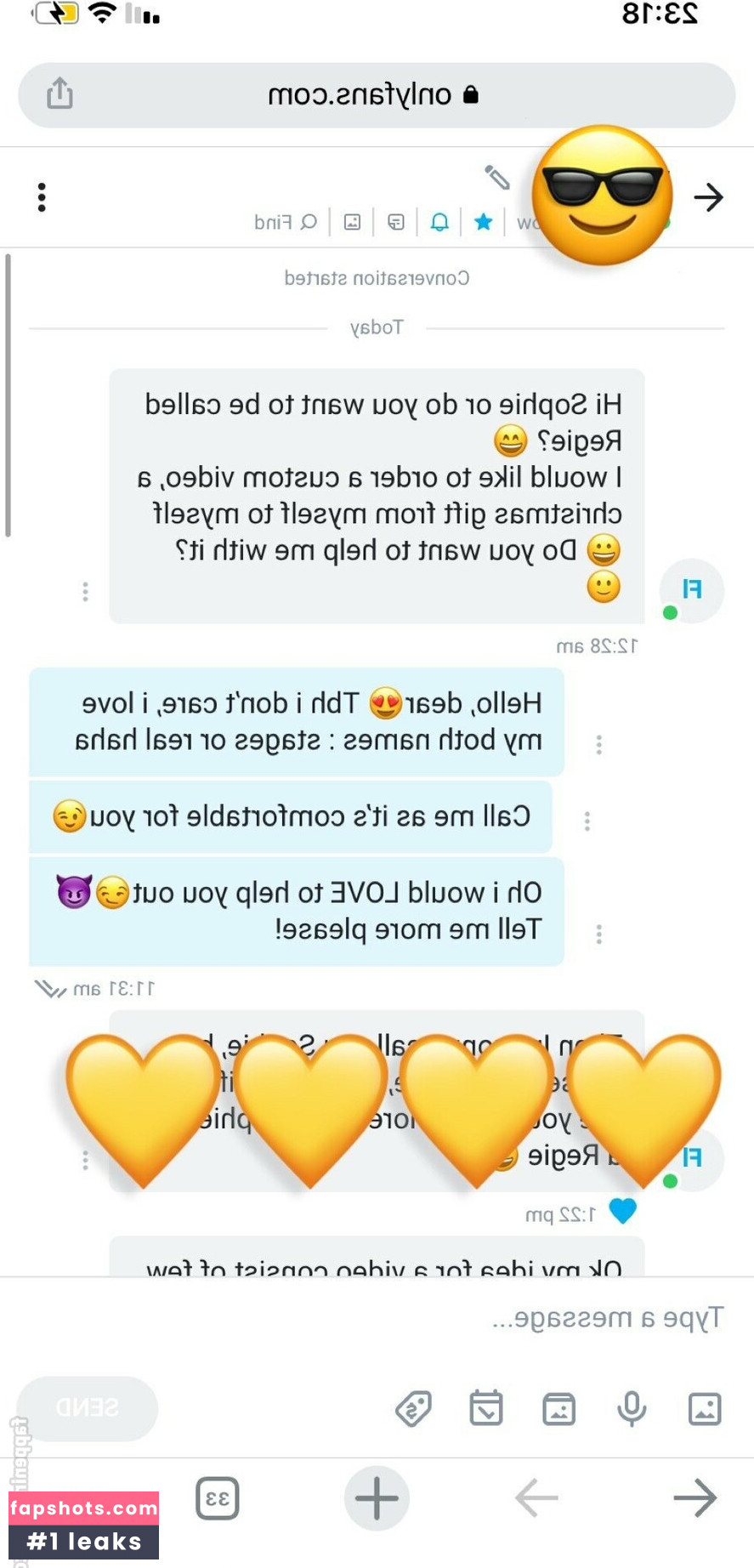Open the browser tabs showing 33
This screenshot has width=754, height=1568.
[218, 1498]
